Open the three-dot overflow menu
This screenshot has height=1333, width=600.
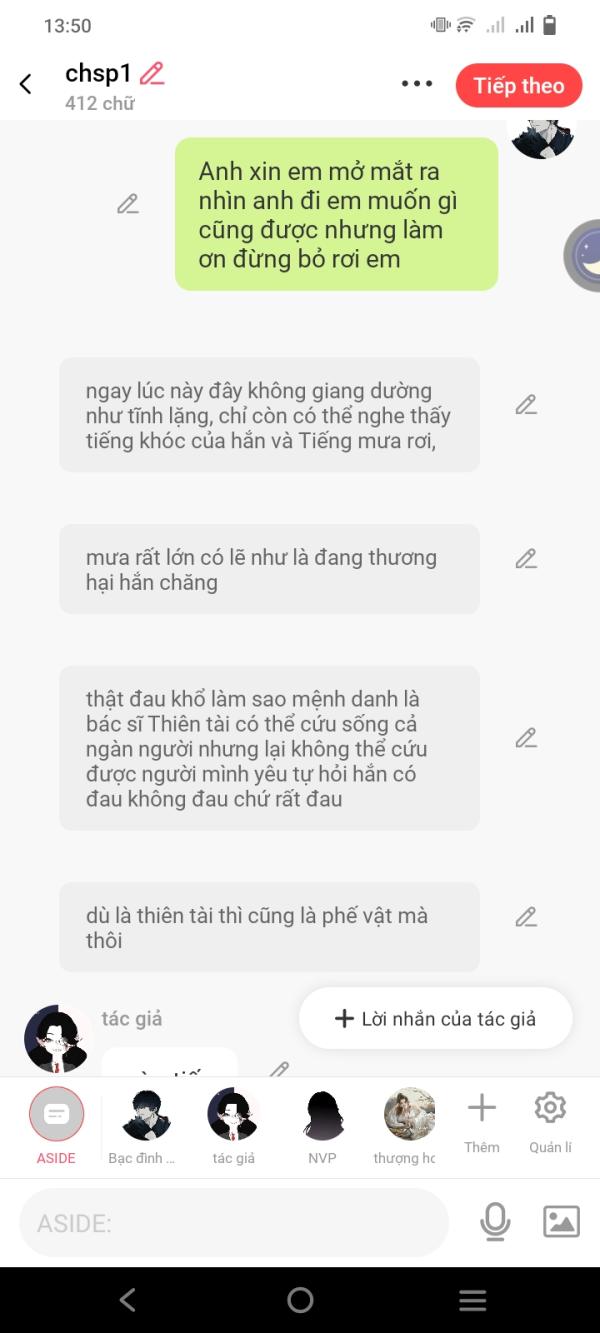click(417, 84)
